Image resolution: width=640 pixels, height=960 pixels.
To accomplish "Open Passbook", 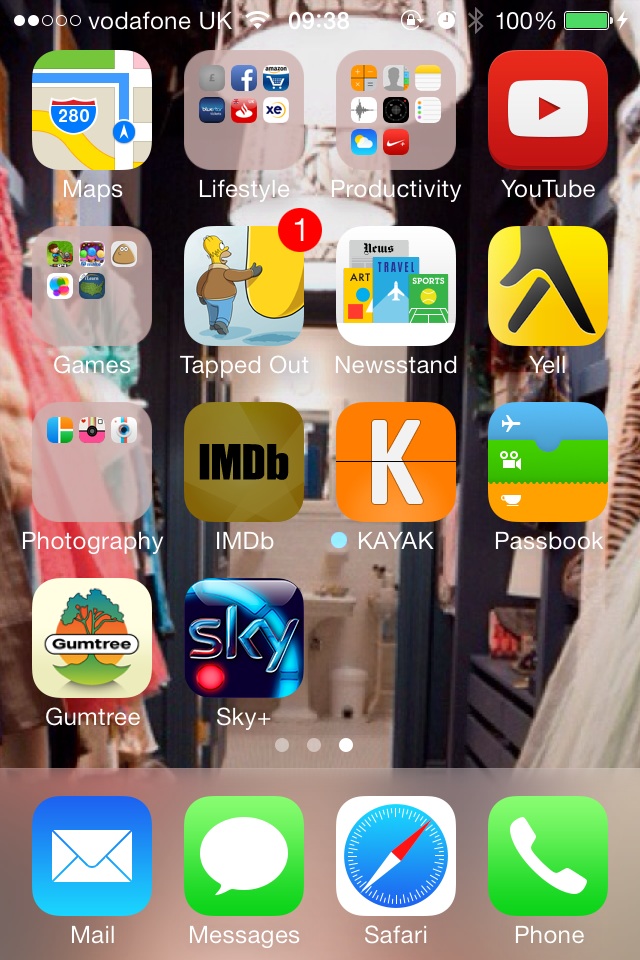I will [x=548, y=462].
